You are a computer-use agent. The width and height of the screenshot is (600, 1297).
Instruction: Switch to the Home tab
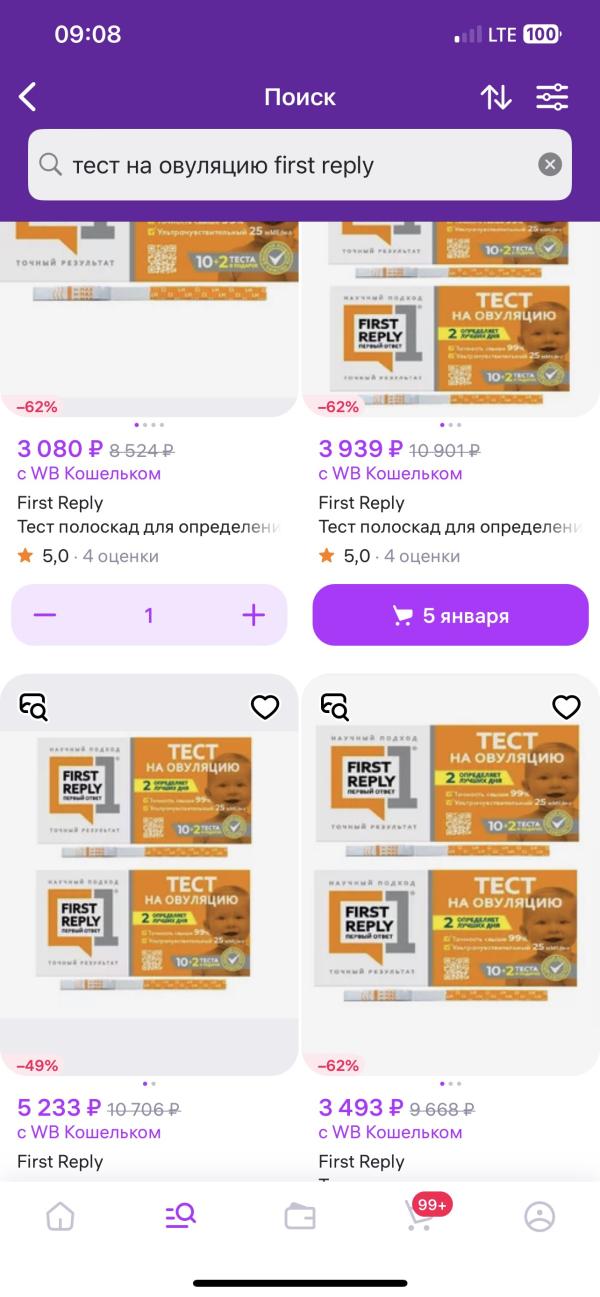60,1216
